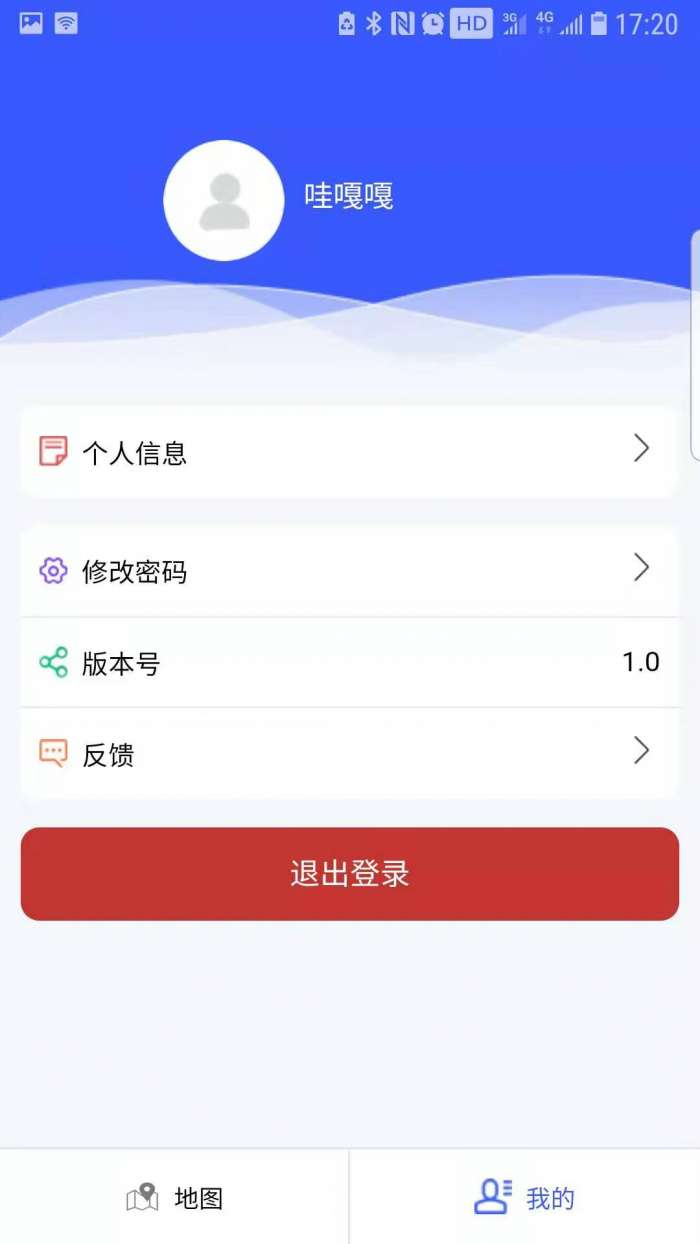Tap the red 退出登录 button
The height and width of the screenshot is (1244, 700).
coord(349,874)
